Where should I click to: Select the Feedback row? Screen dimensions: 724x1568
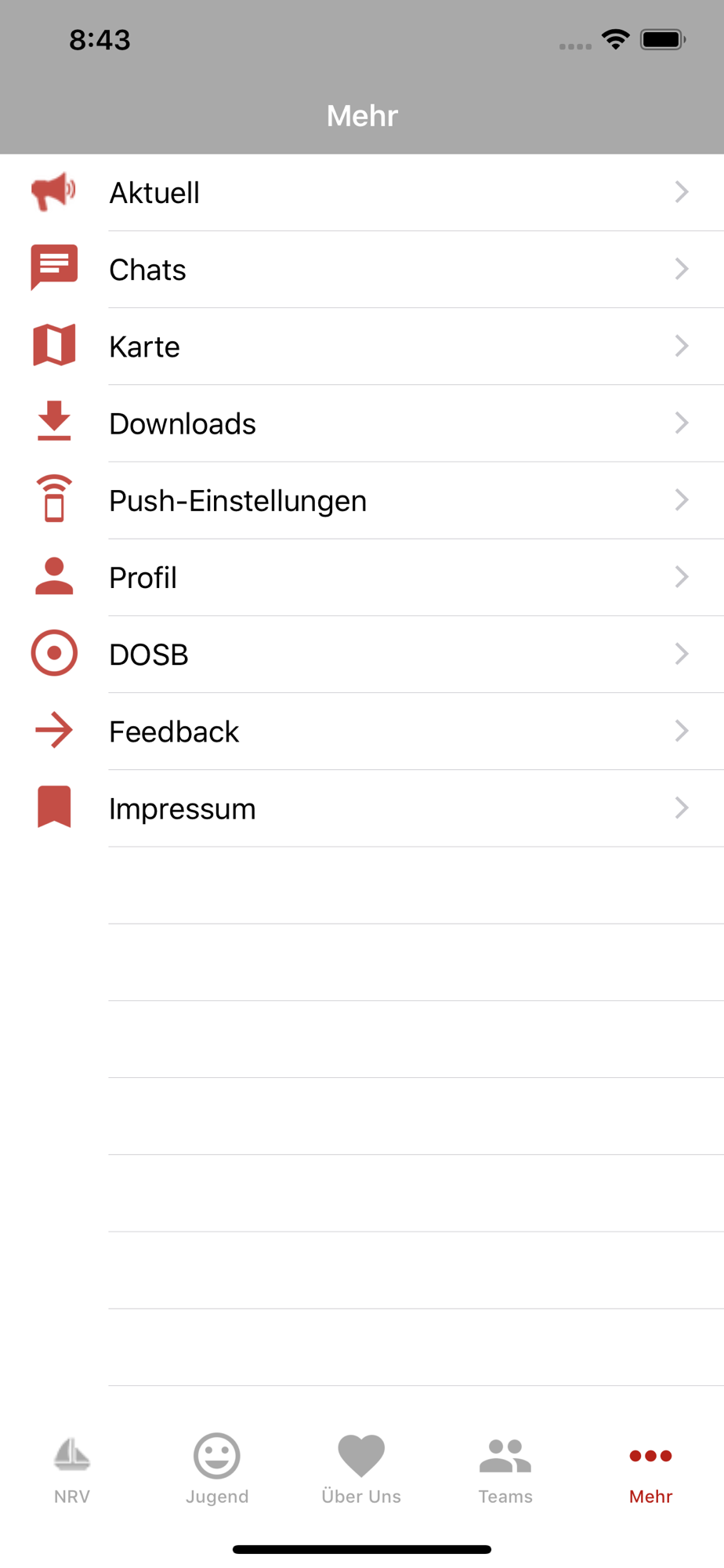coord(362,731)
